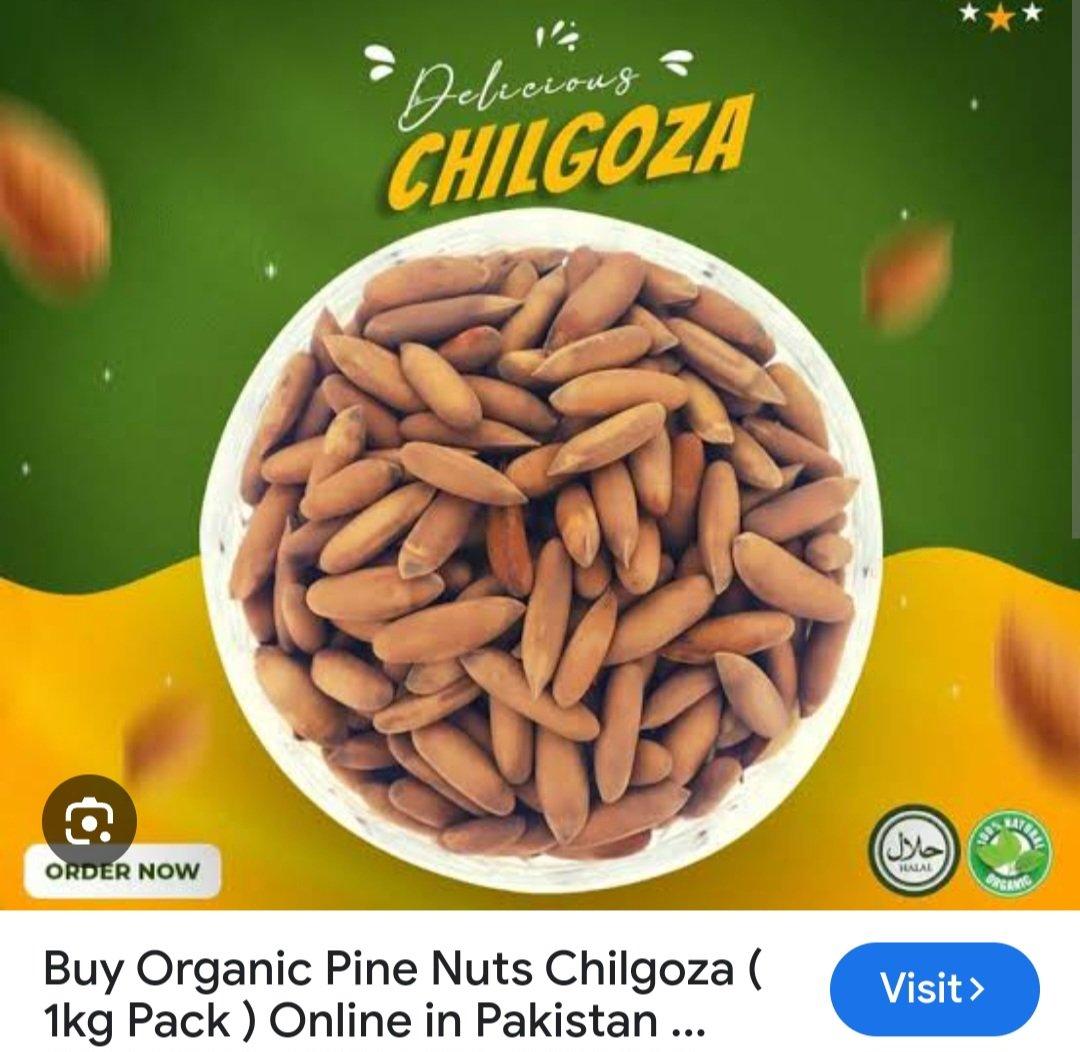Search this image with Google Lens

point(89,822)
